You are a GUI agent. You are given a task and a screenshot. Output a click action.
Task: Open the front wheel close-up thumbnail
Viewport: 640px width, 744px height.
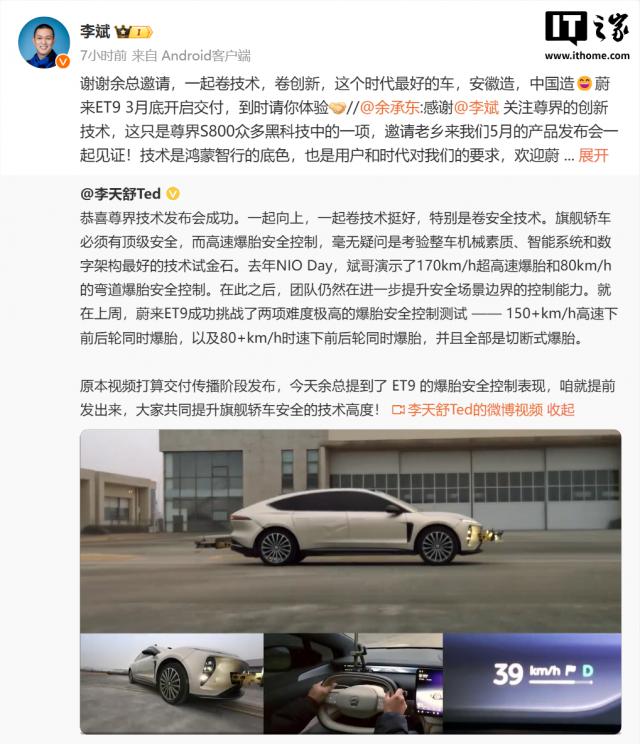pos(171,683)
